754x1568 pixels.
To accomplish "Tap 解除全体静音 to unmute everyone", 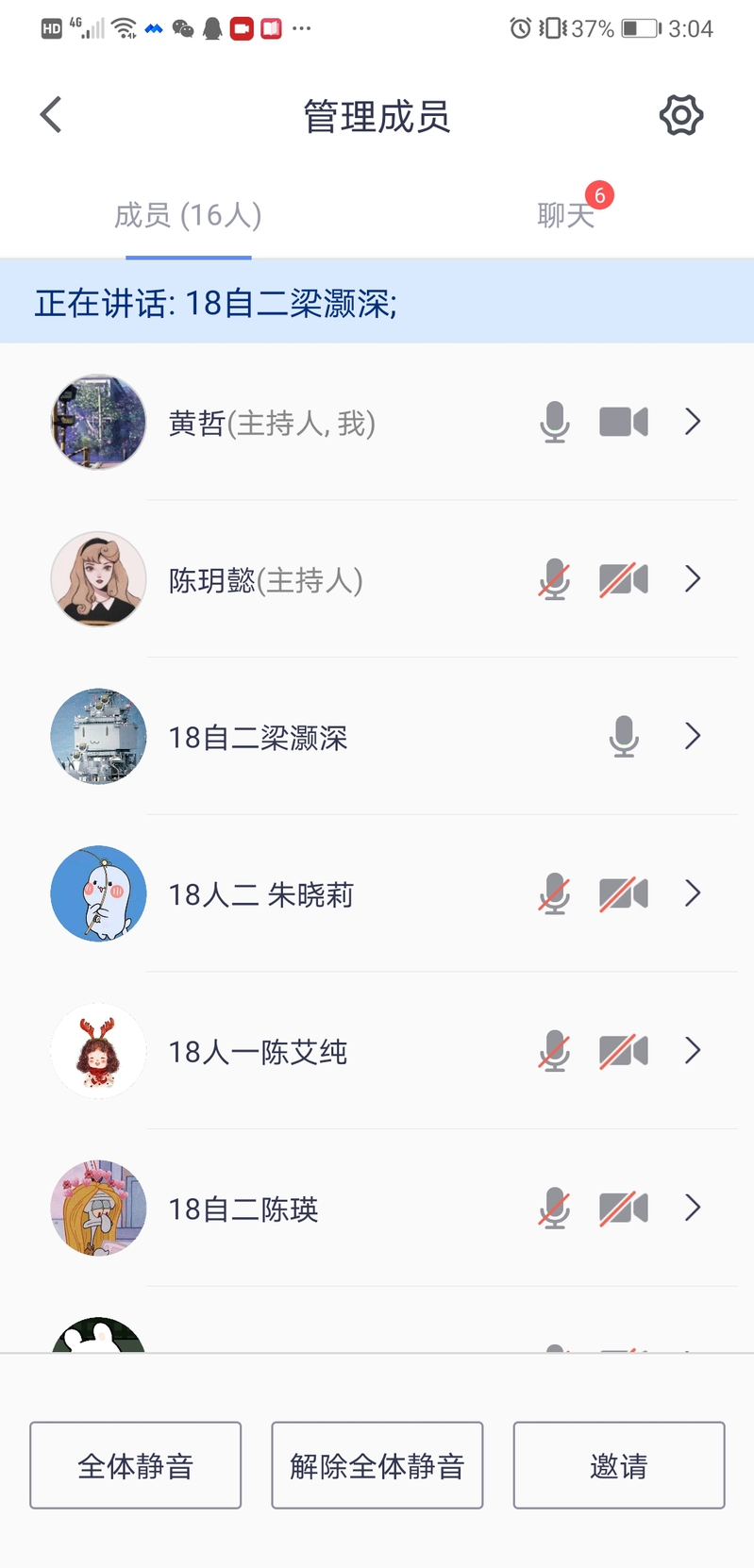I will tap(377, 1465).
